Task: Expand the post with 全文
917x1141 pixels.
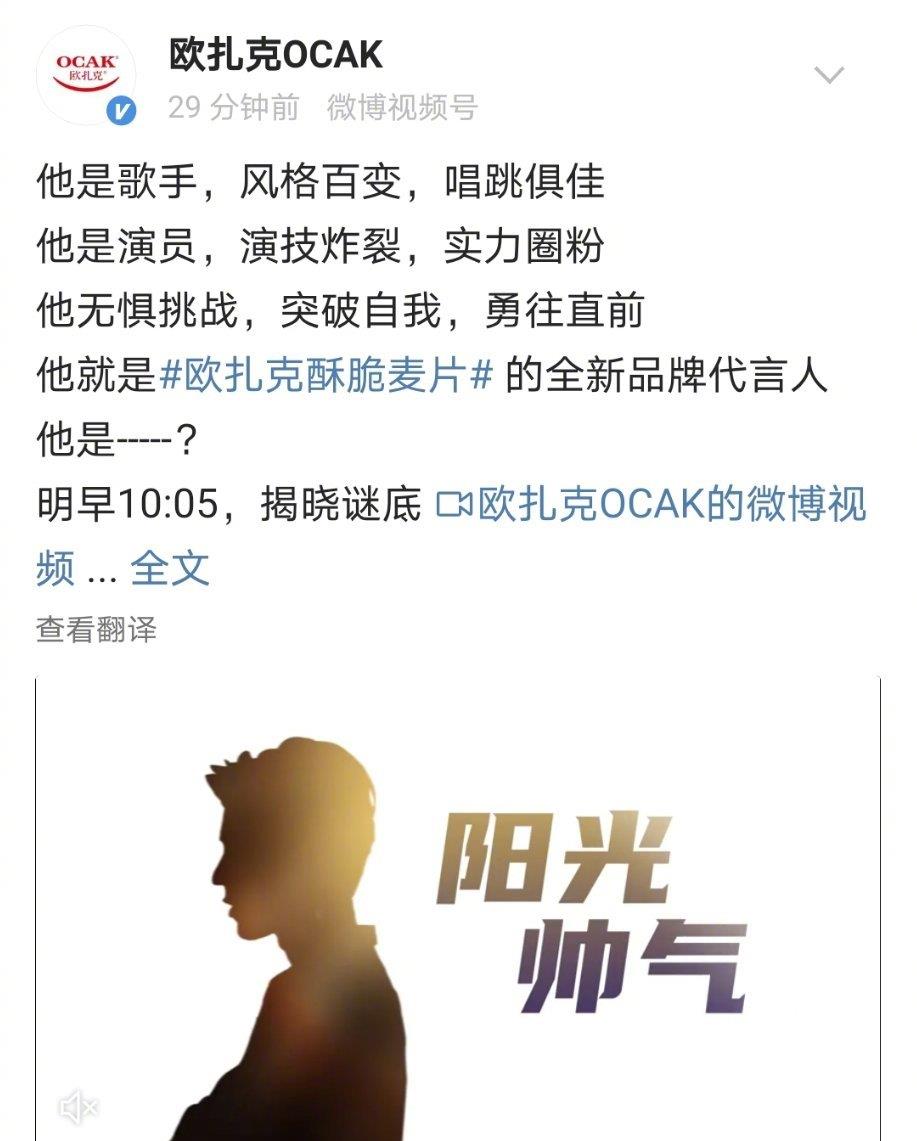Action: [x=170, y=568]
